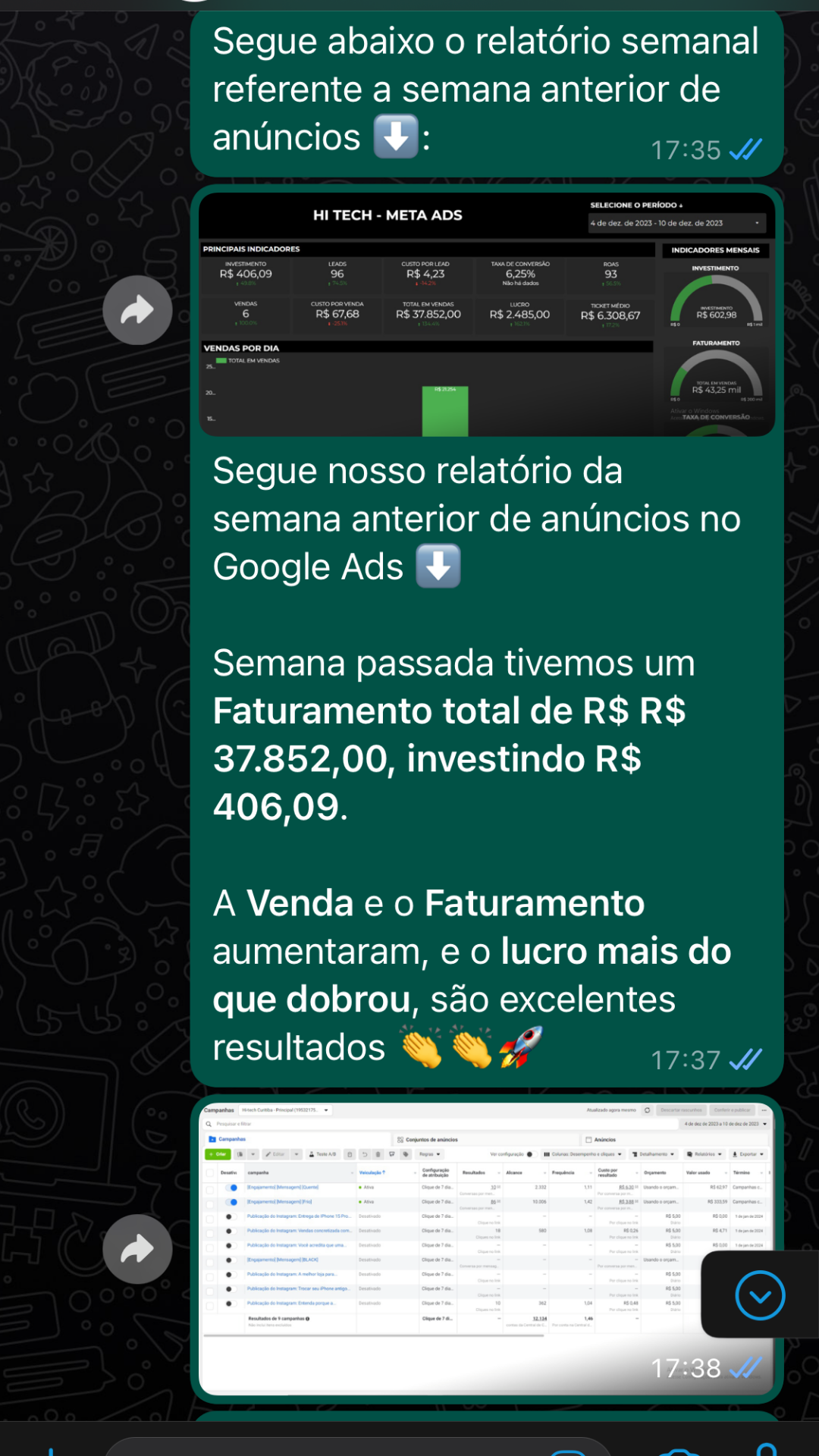Open the Hi Tech Meta Ads dashboard image

tap(485, 314)
